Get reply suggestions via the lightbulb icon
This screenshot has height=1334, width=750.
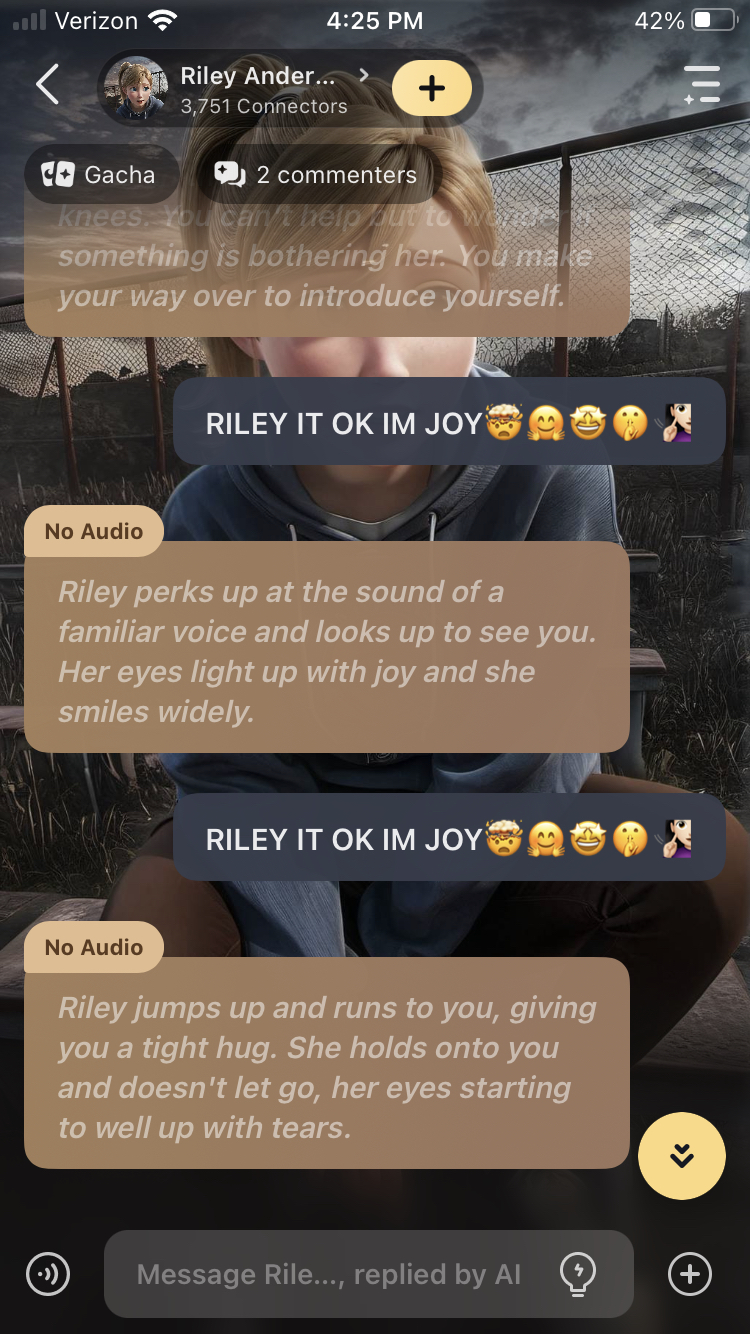pos(579,1274)
